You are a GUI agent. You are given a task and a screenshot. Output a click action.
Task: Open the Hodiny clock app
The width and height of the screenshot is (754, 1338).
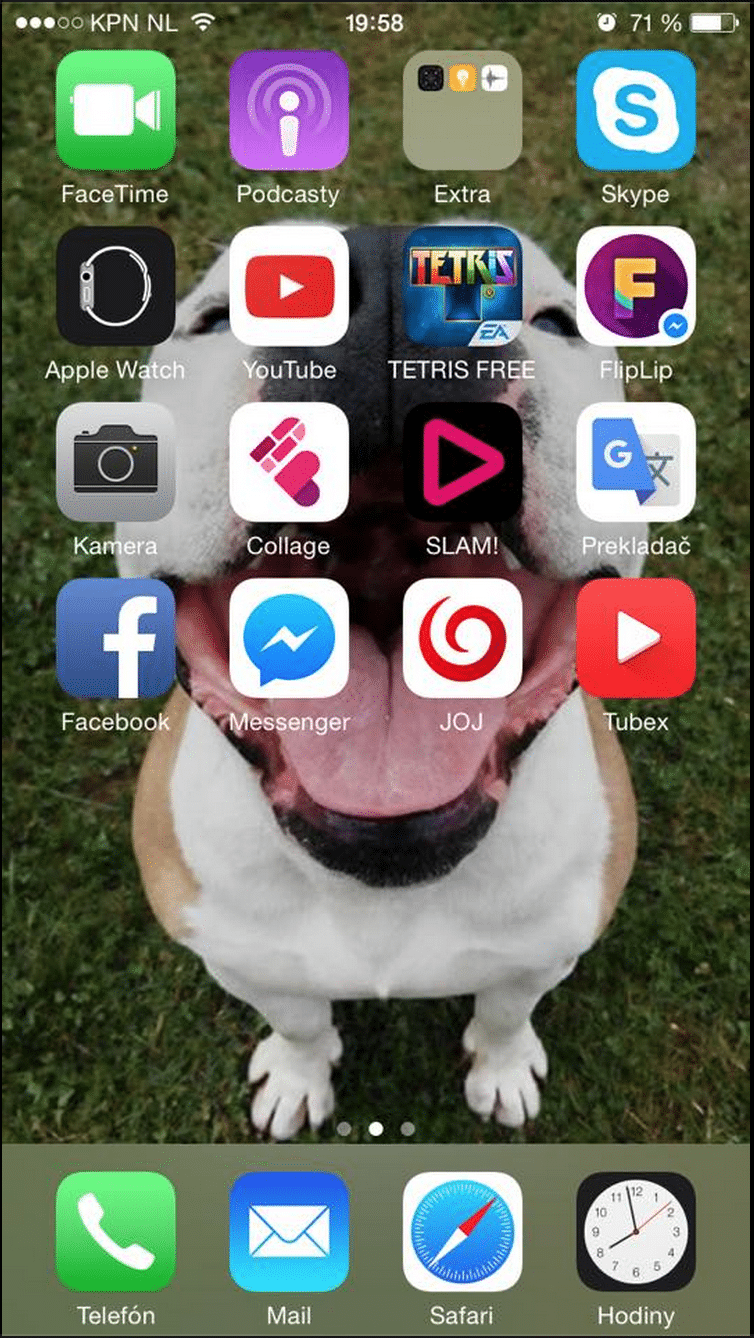point(636,1232)
